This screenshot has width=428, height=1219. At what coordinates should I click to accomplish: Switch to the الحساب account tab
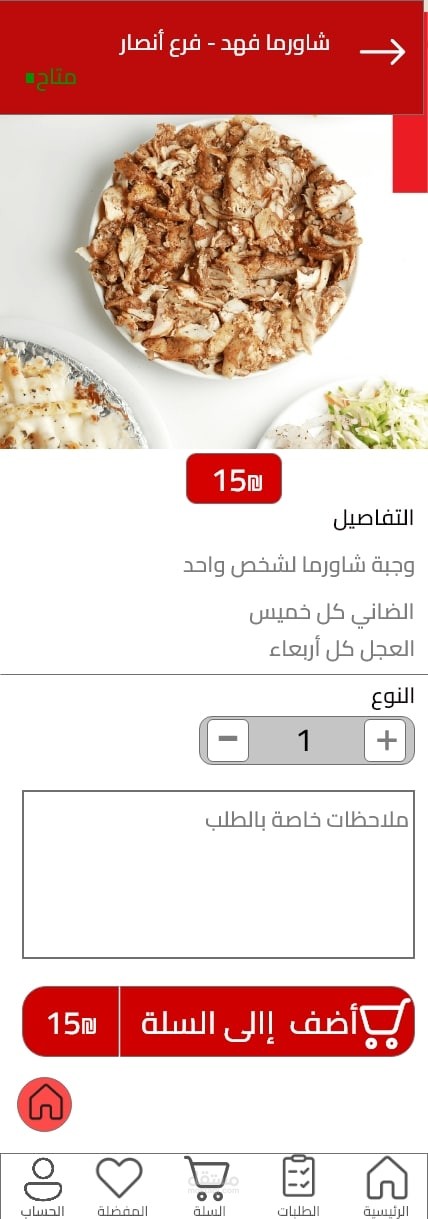(x=43, y=1186)
